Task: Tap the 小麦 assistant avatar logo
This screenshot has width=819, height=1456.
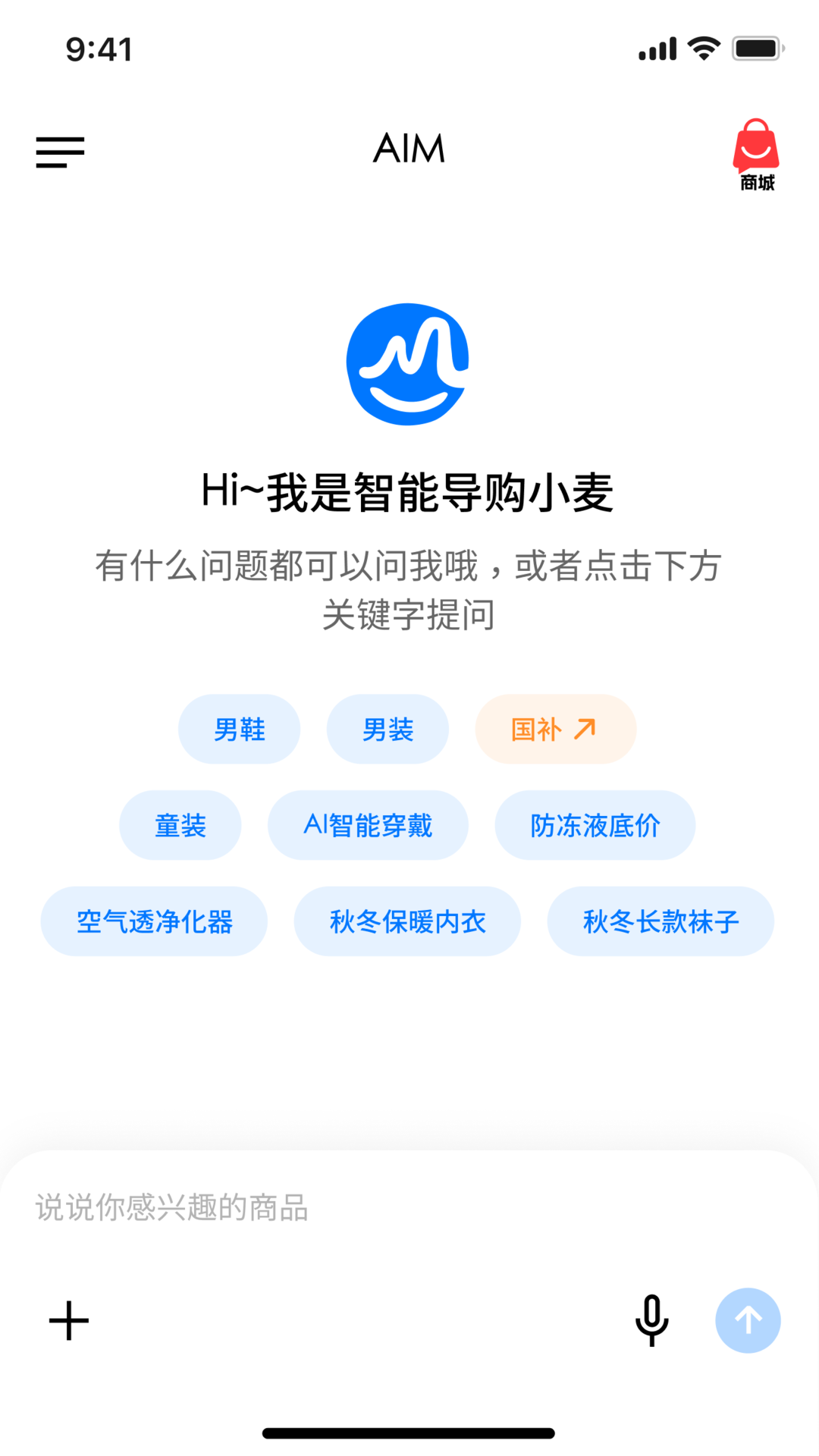Action: 408,362
